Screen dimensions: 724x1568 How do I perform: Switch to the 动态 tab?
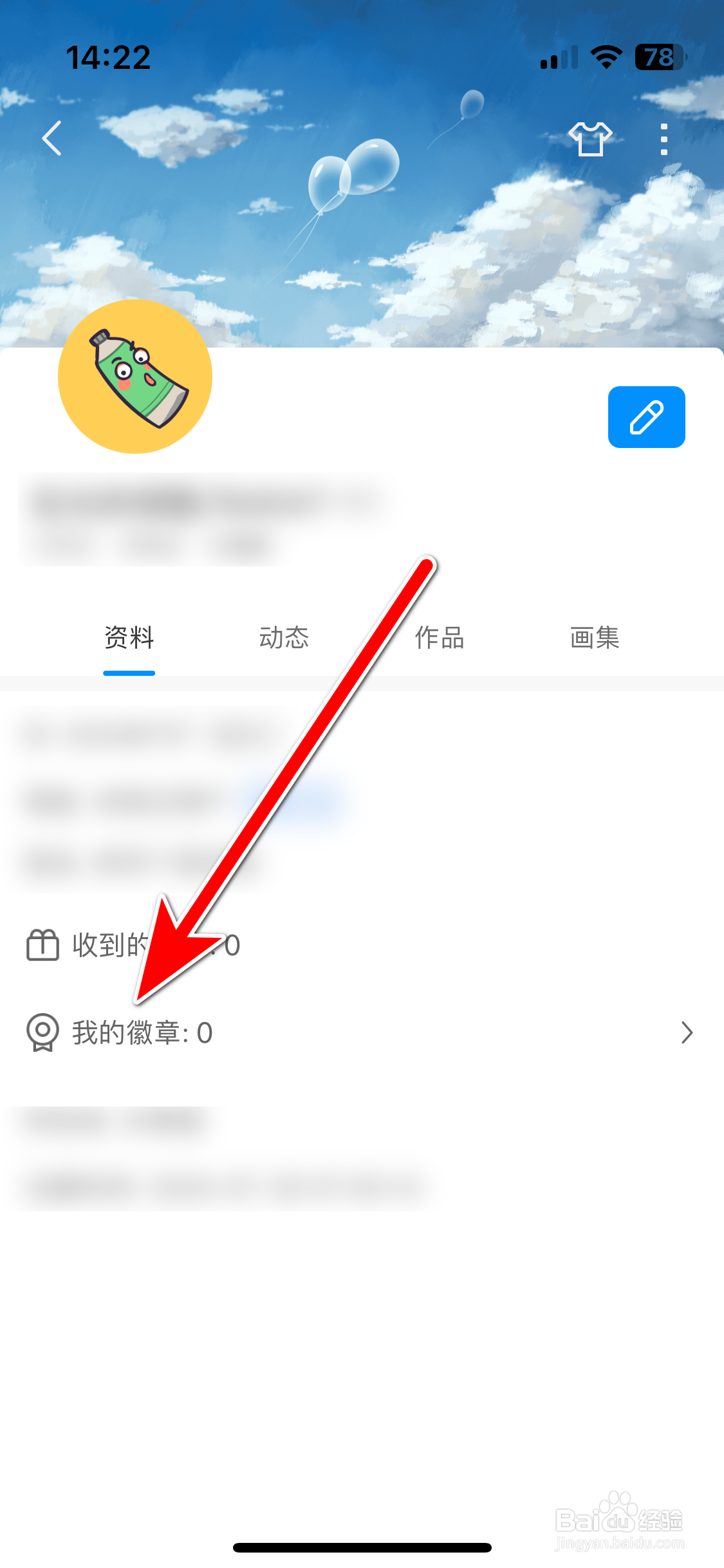(284, 638)
